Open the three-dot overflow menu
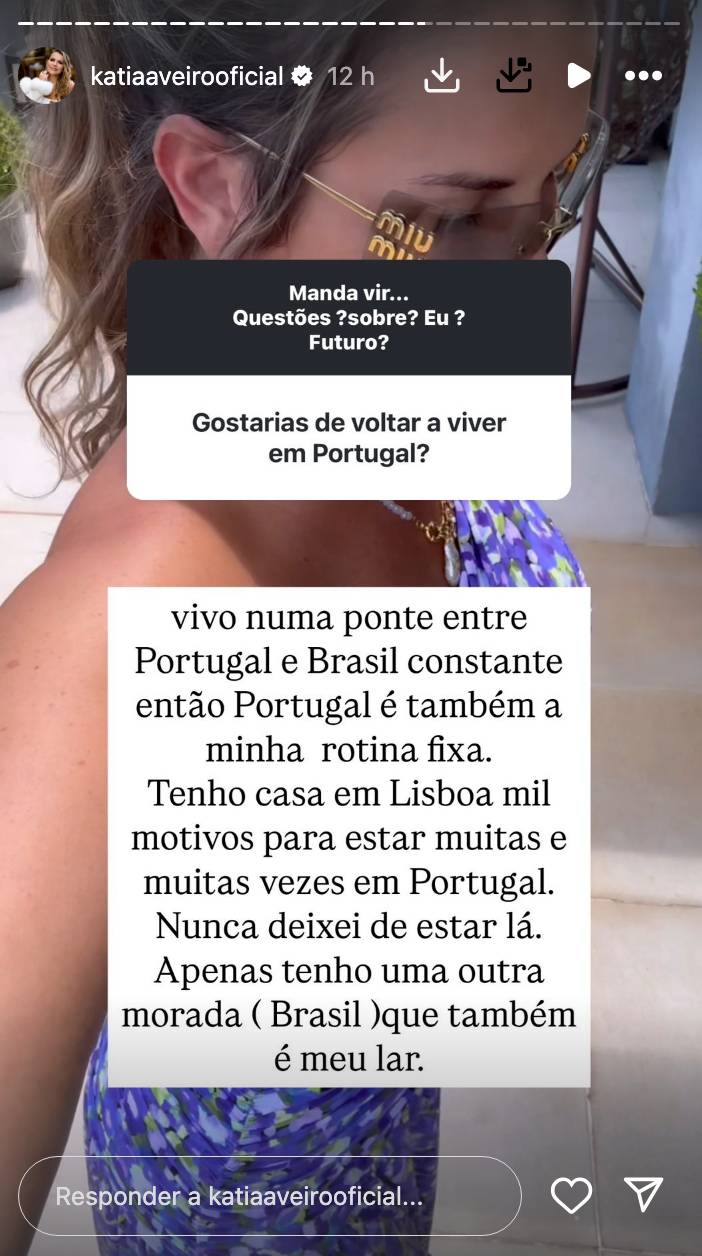Image resolution: width=702 pixels, height=1256 pixels. click(642, 76)
